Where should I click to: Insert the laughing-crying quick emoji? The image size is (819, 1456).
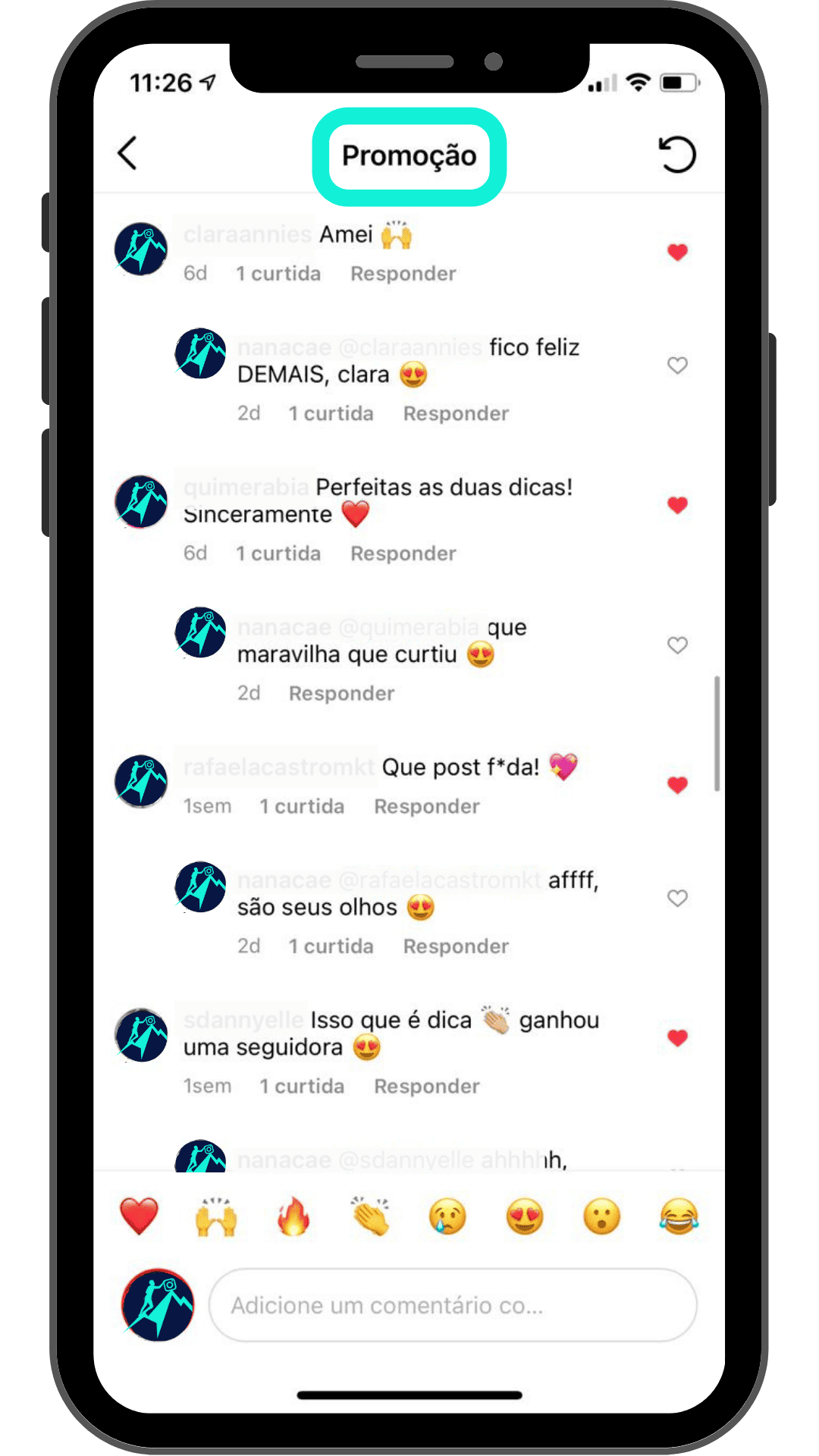pos(679,1216)
